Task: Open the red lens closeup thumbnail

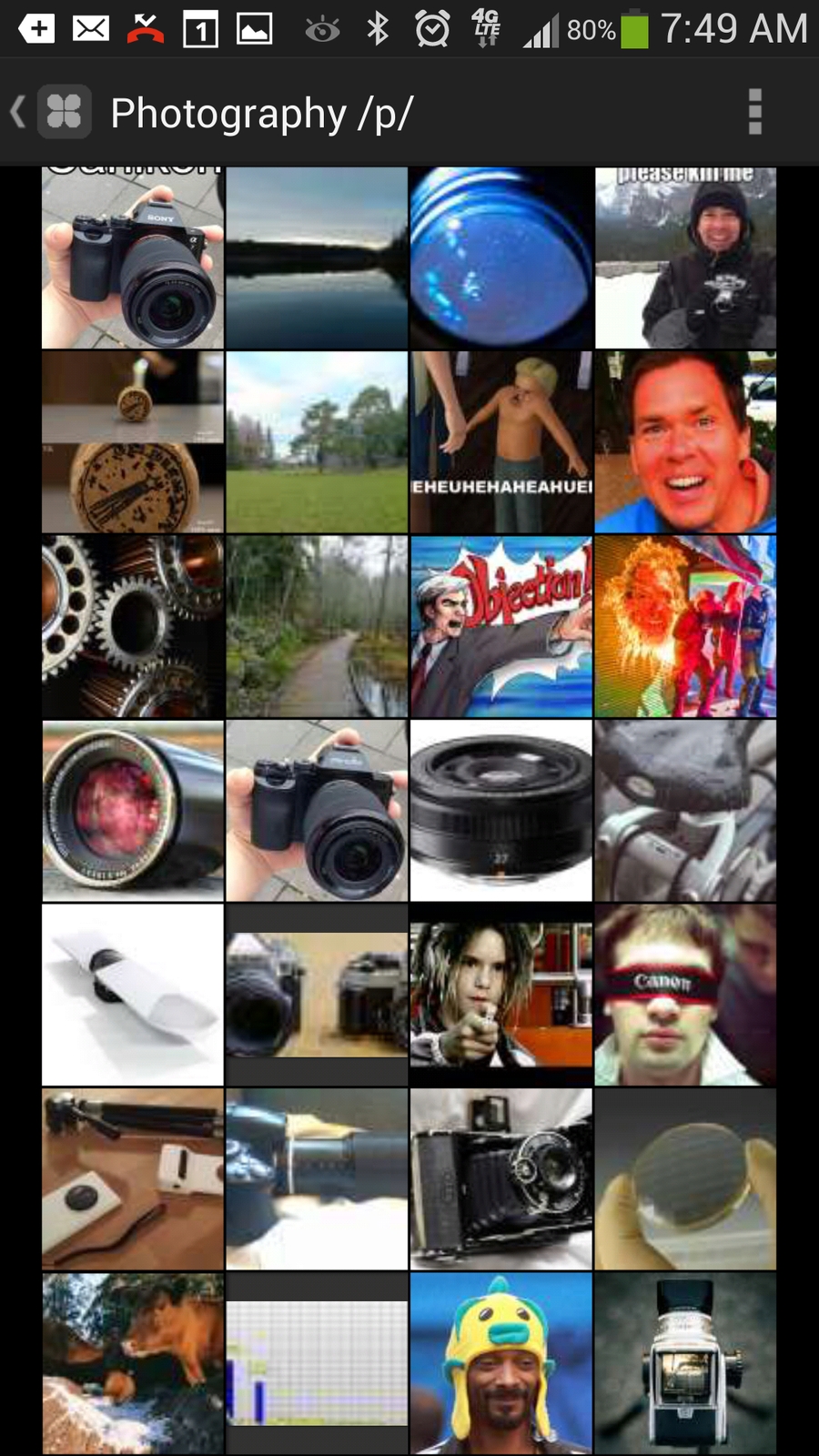Action: coord(133,810)
